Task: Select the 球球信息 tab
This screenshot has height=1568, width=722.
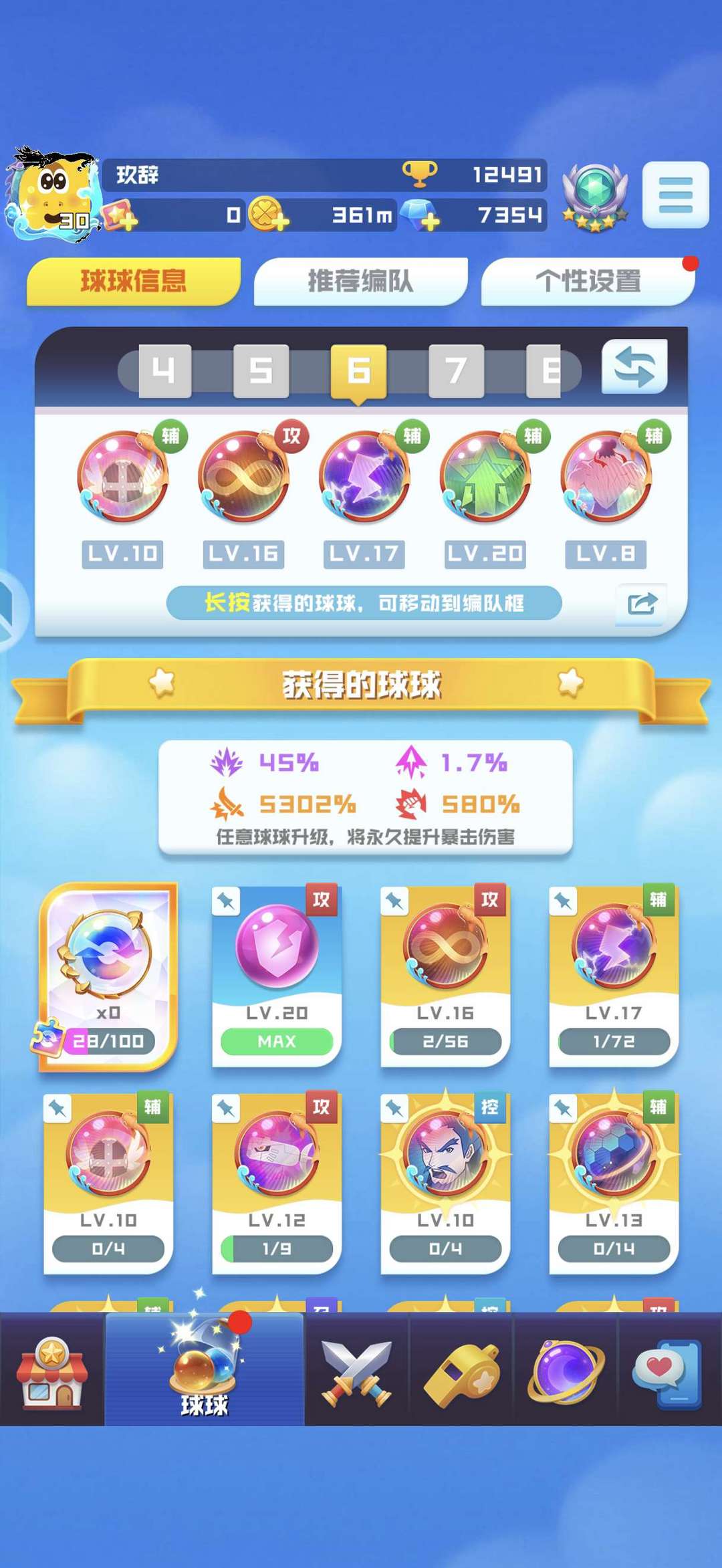Action: pos(133,281)
